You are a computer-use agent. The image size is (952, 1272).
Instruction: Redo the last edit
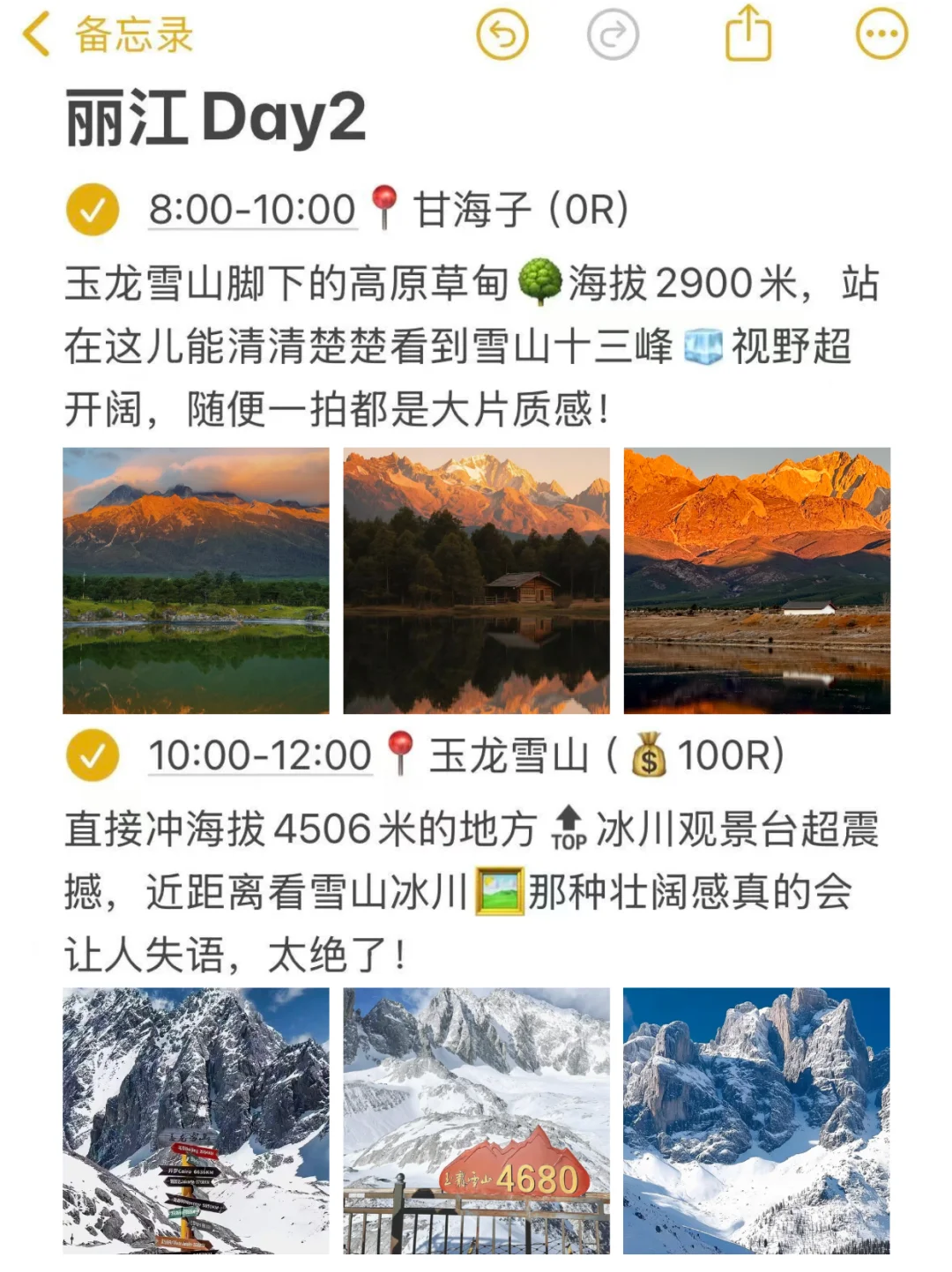(x=613, y=34)
